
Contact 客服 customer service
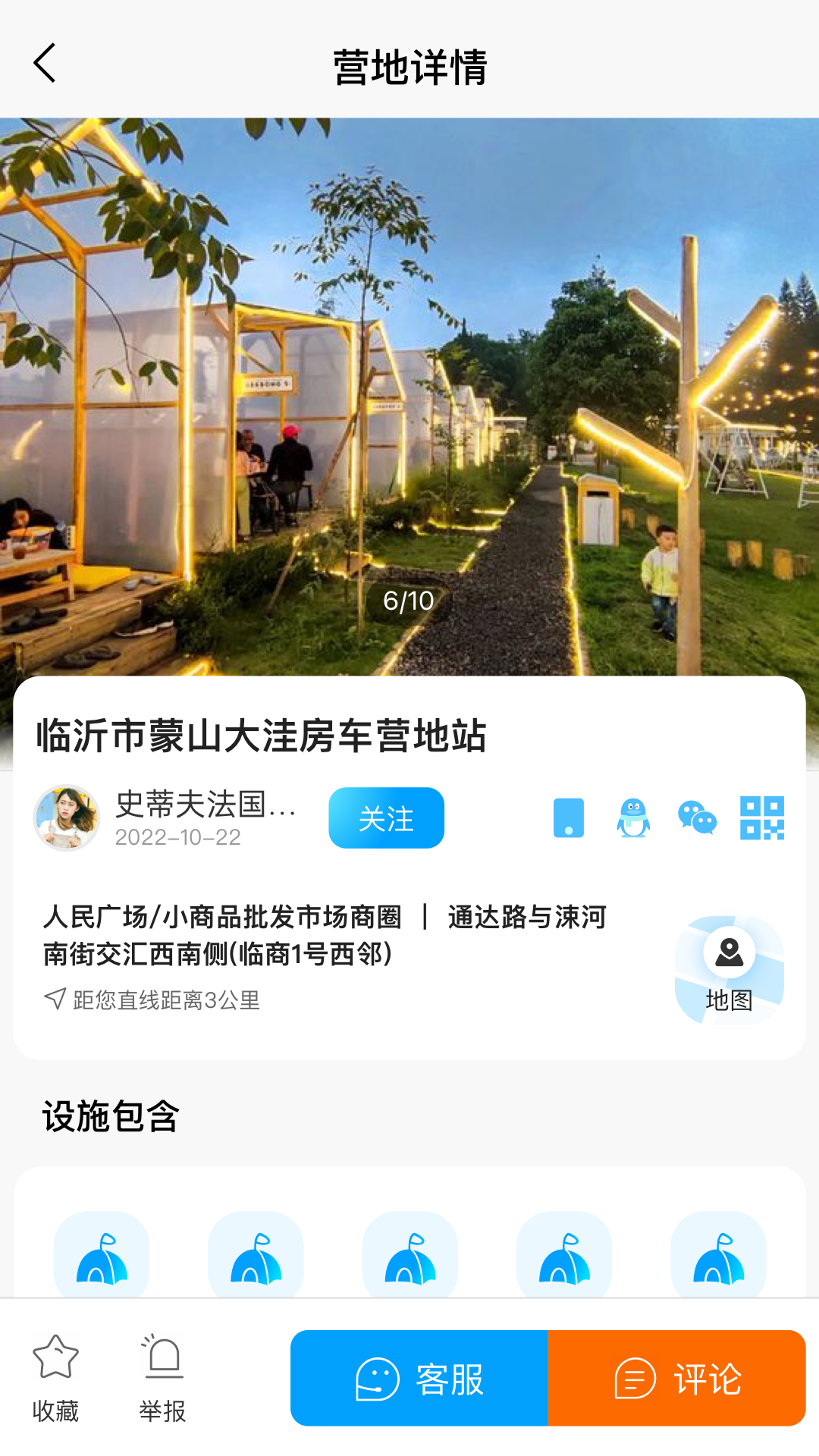(x=419, y=1378)
